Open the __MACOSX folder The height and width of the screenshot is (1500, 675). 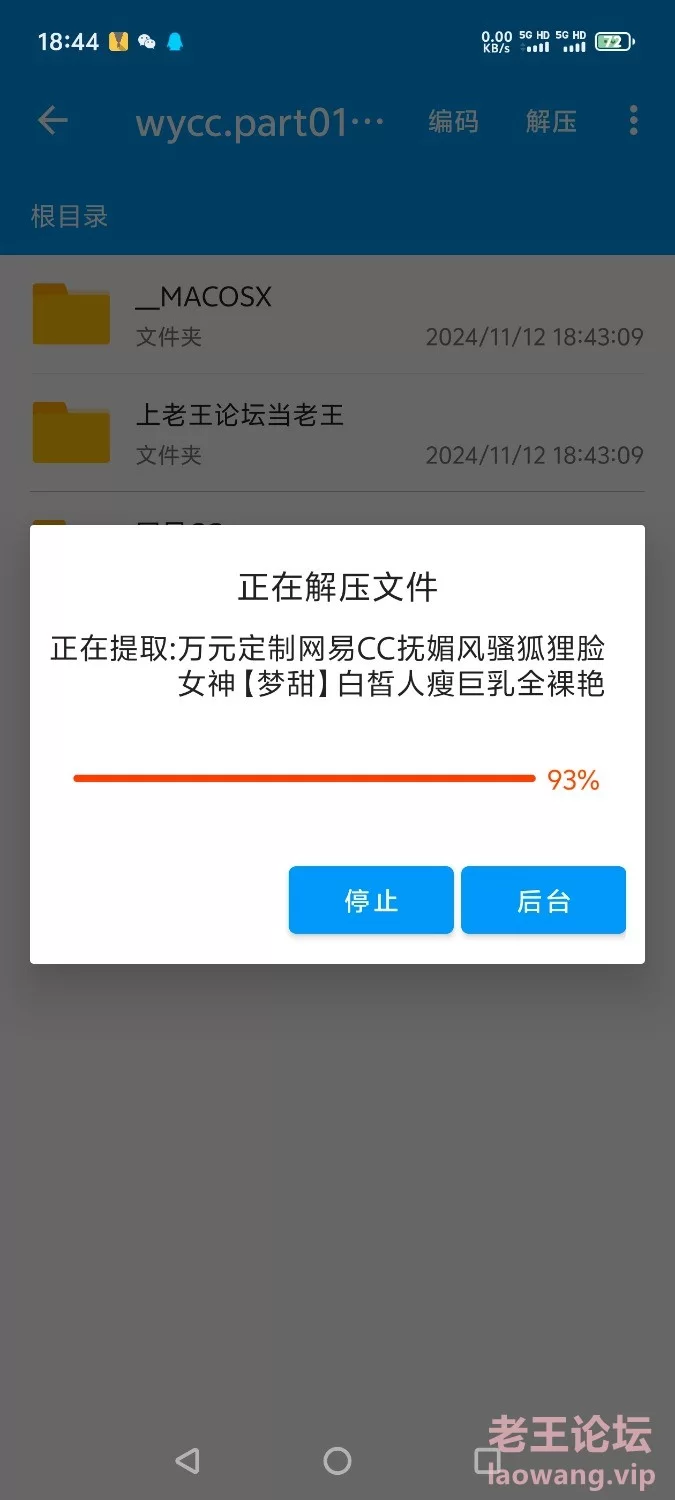tap(337, 315)
